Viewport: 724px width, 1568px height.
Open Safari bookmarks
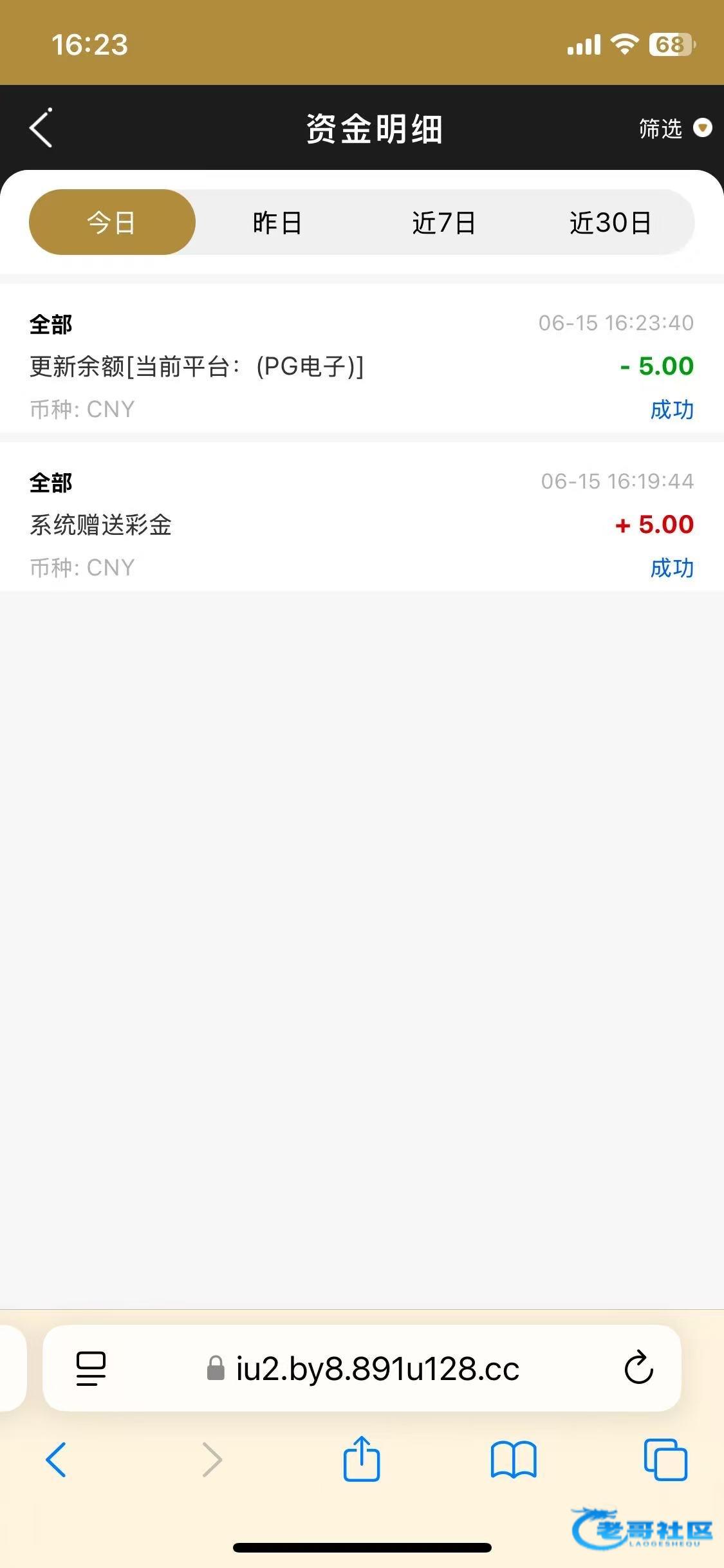[513, 1459]
